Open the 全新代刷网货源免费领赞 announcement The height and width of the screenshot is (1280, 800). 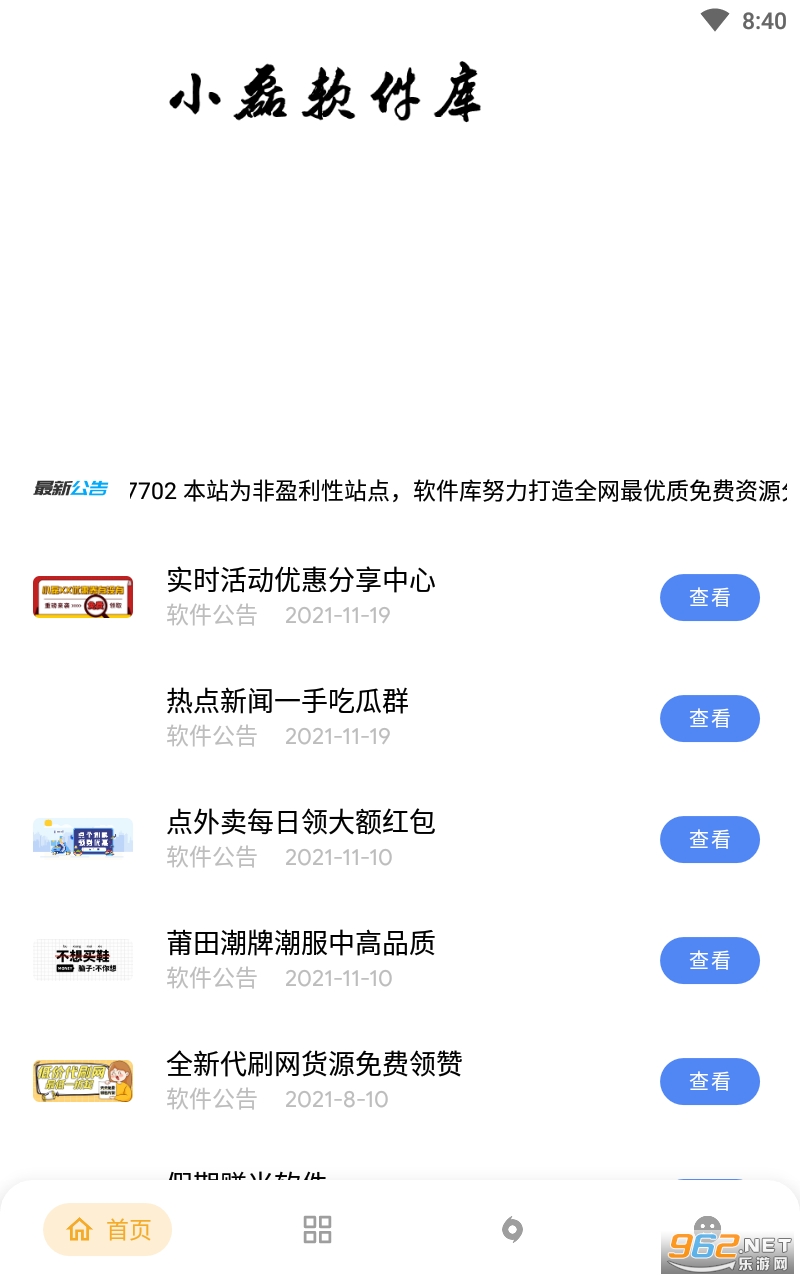click(314, 1065)
